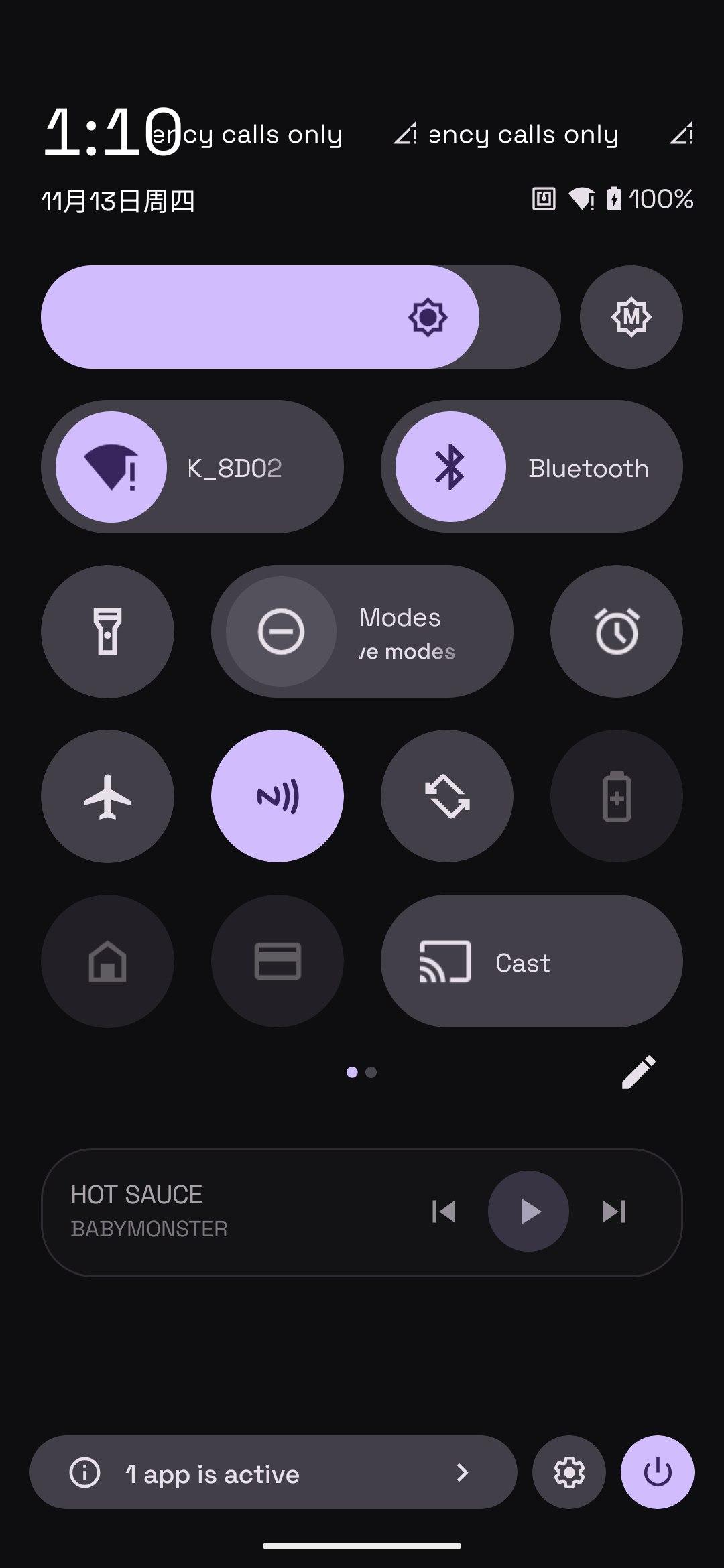Turn off Bluetooth
The height and width of the screenshot is (1568, 724).
coord(450,467)
